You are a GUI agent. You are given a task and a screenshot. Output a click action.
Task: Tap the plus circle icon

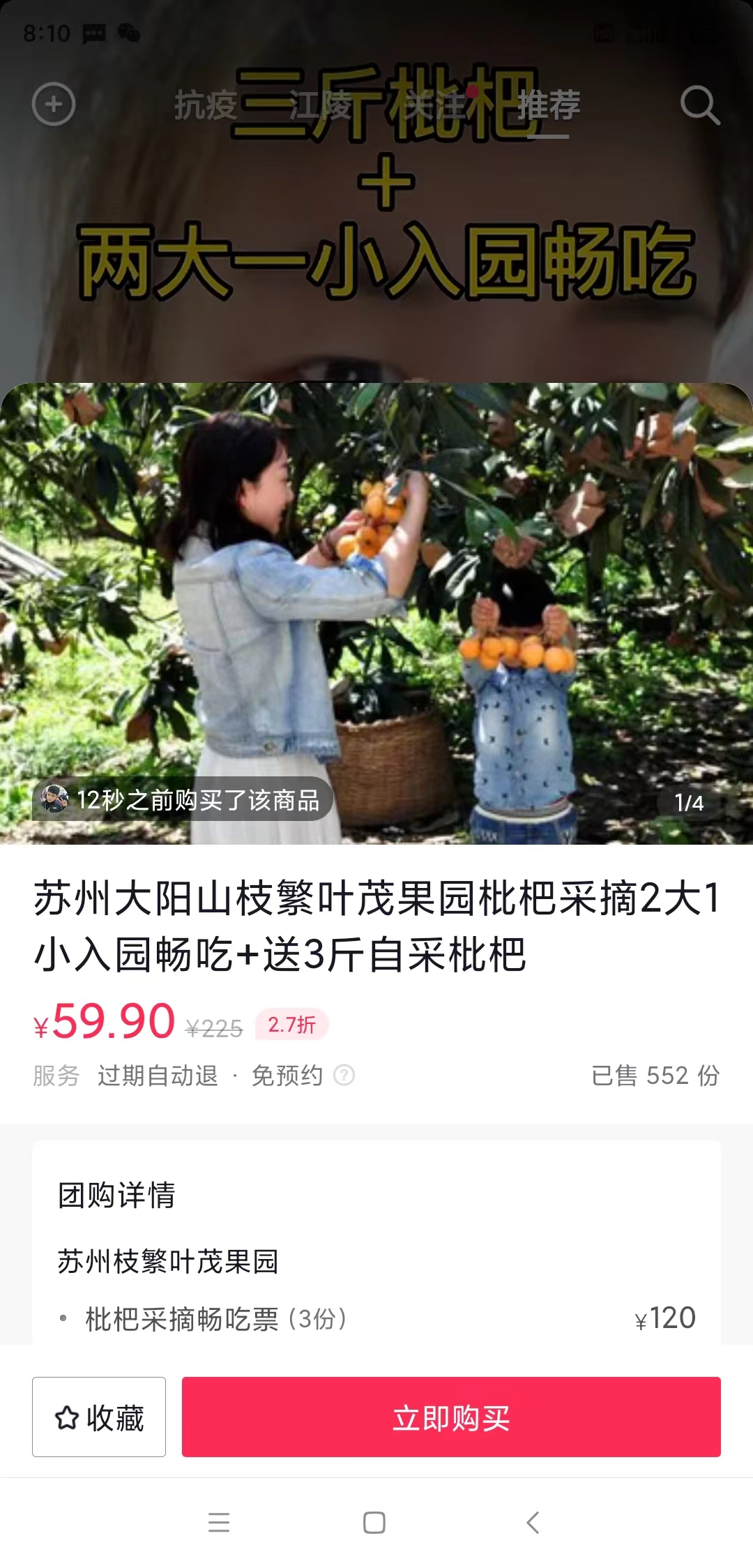tap(54, 105)
